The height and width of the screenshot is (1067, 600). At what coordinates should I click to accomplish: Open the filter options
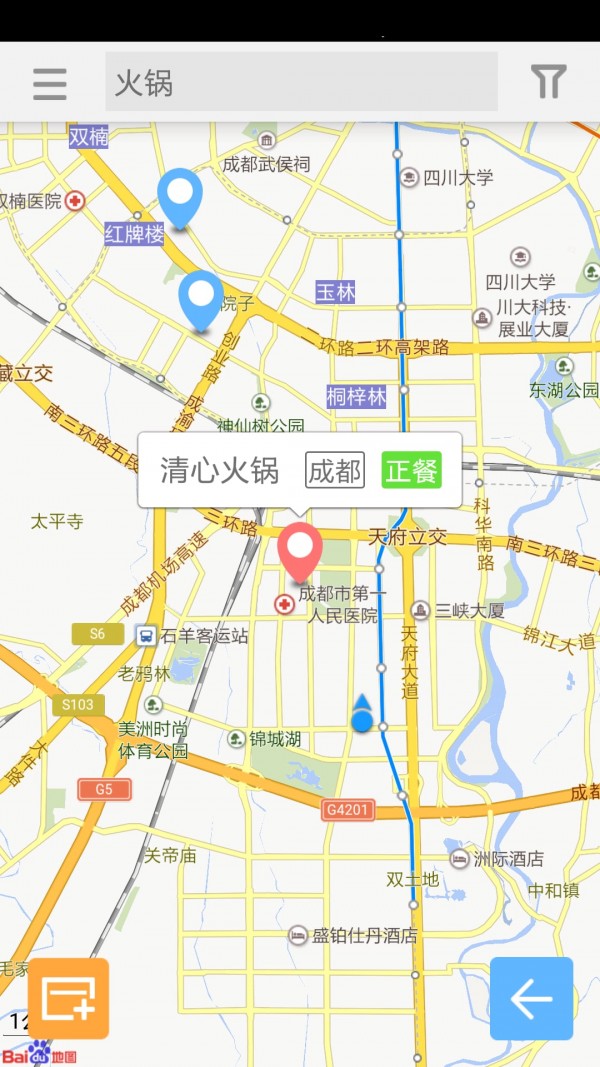548,82
